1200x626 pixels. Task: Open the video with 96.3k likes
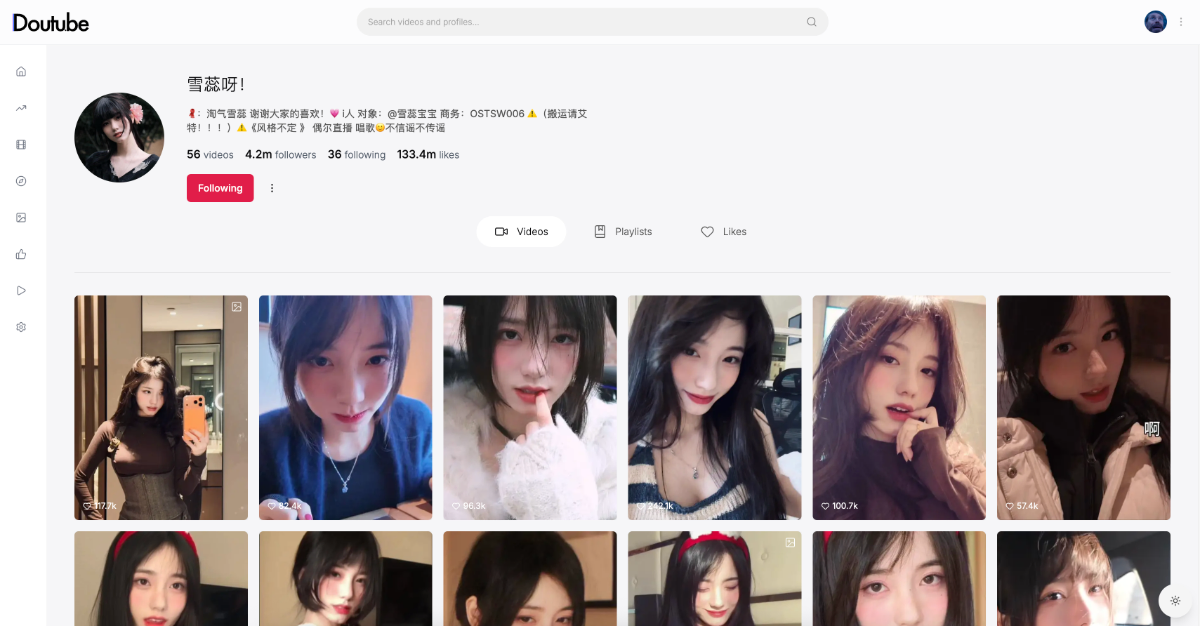[530, 407]
